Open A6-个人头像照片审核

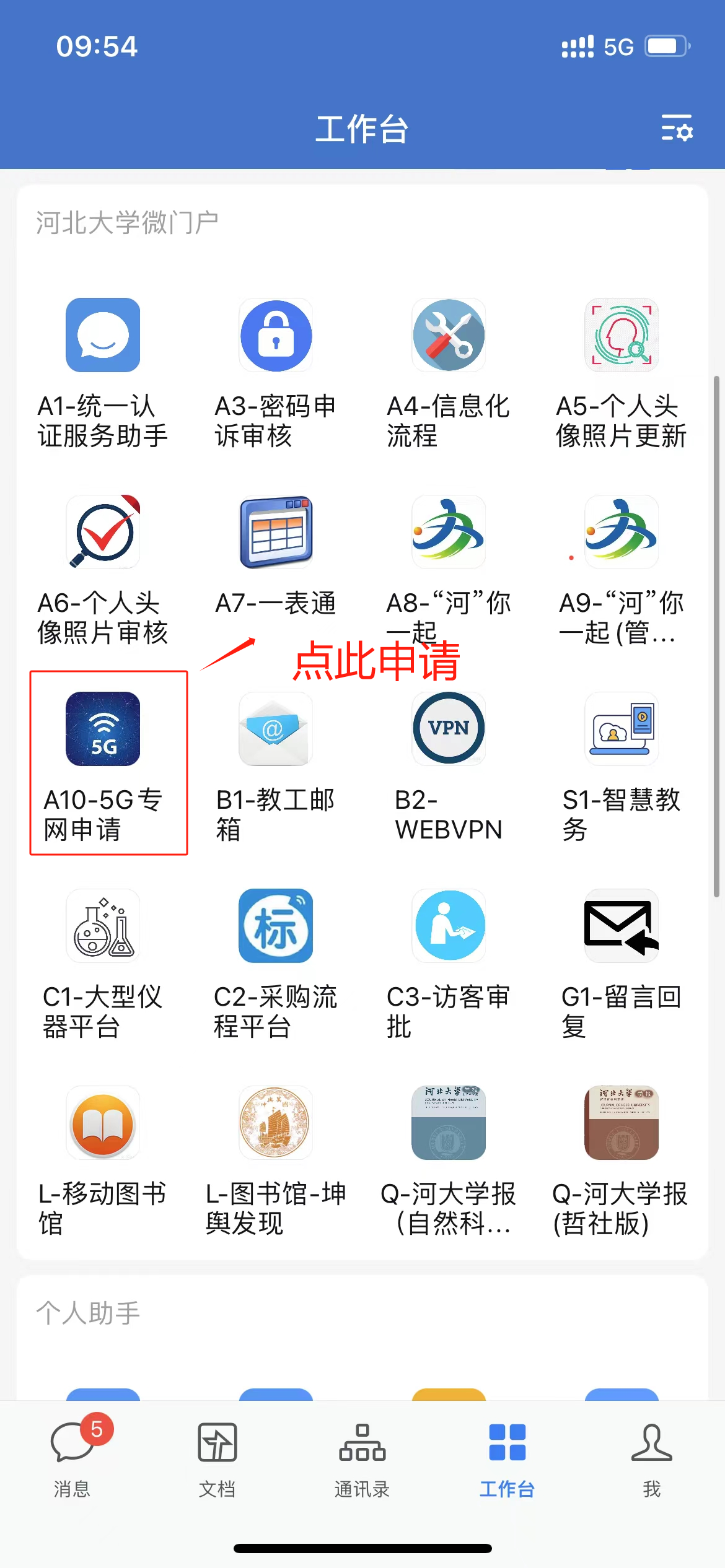pyautogui.click(x=103, y=532)
